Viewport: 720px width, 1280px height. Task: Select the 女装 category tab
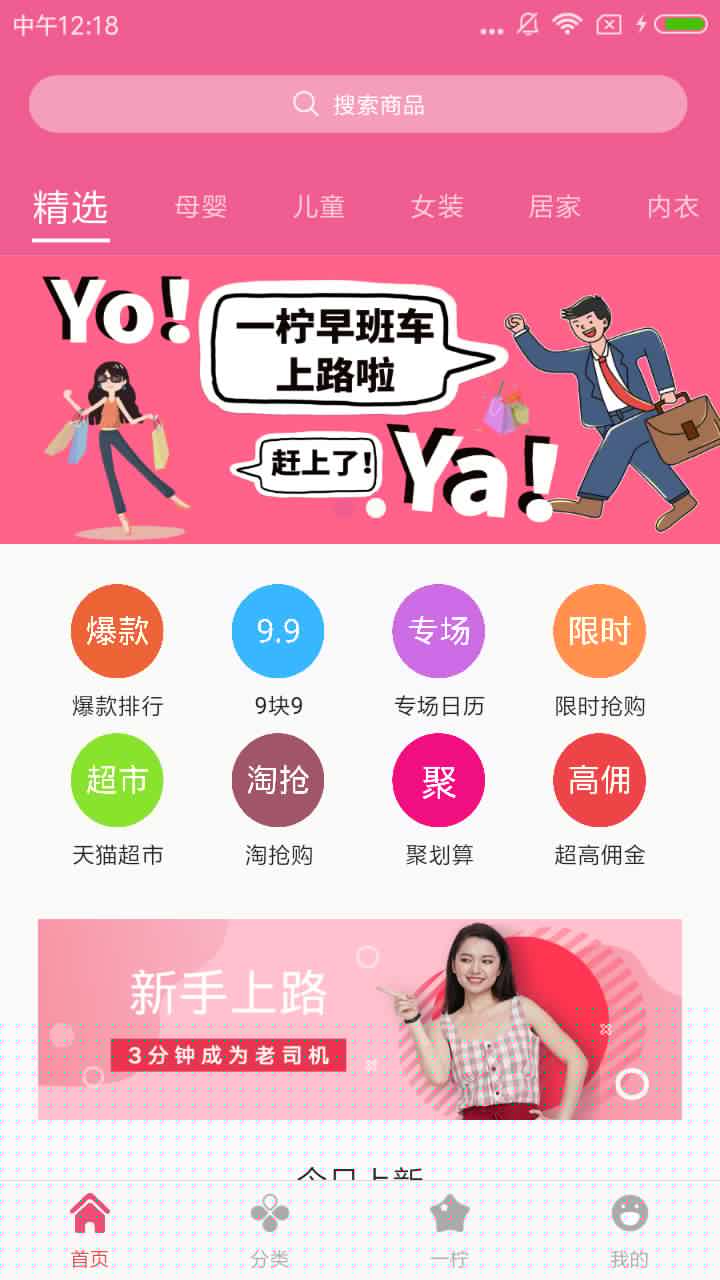(x=437, y=207)
